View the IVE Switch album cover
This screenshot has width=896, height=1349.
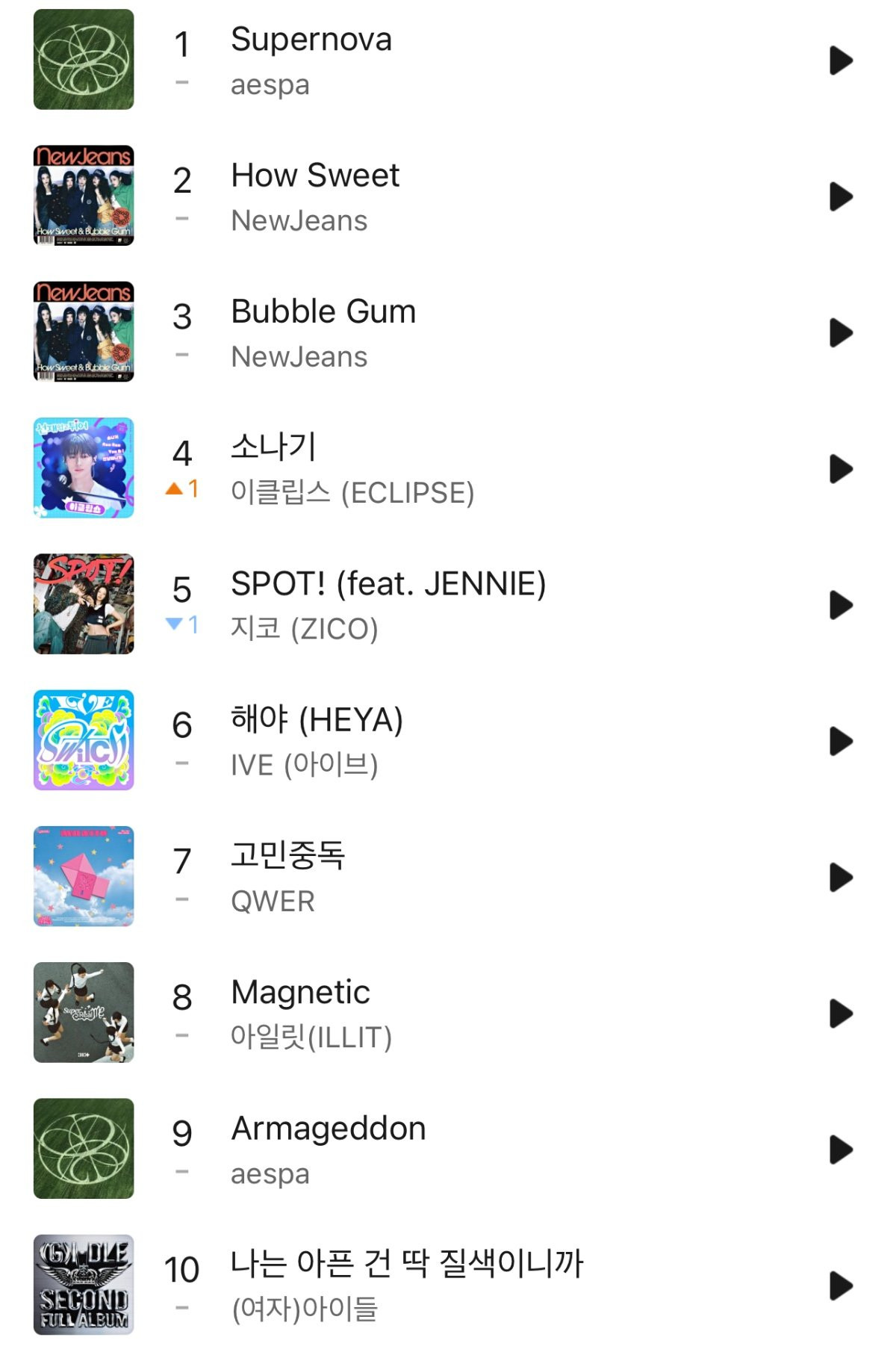[x=84, y=740]
